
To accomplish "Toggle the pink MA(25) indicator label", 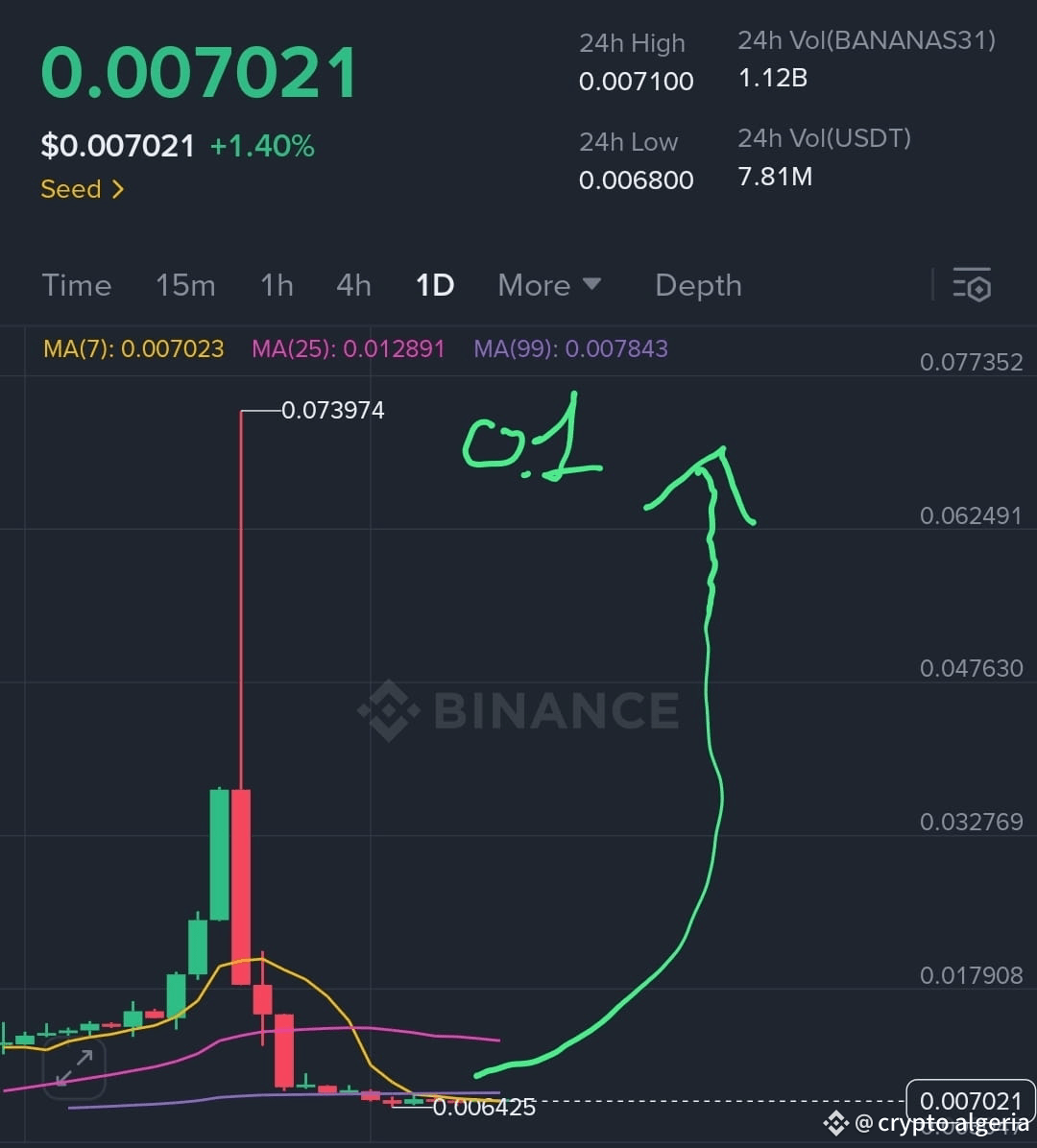I will point(348,349).
